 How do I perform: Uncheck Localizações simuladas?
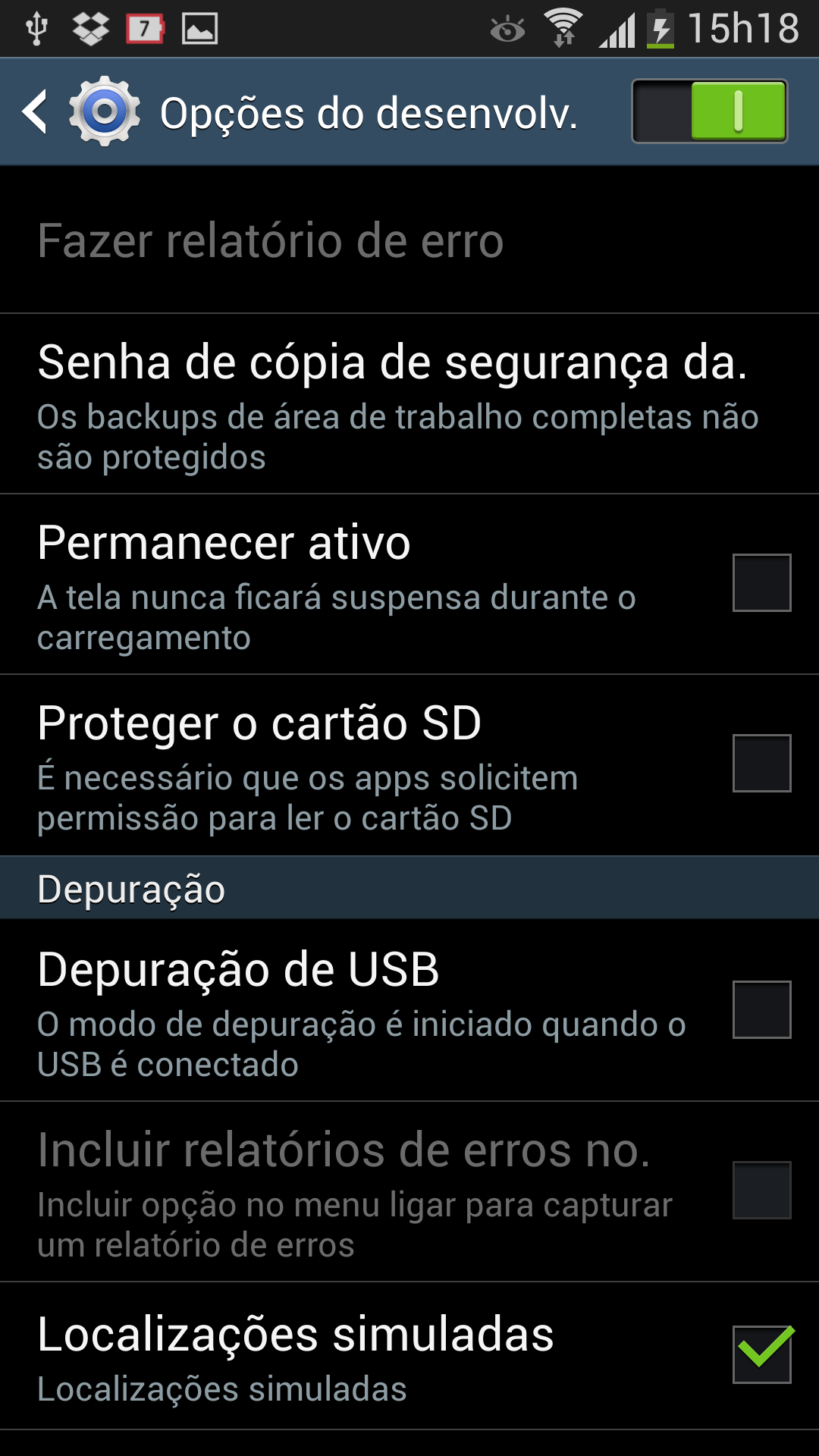(x=761, y=1354)
